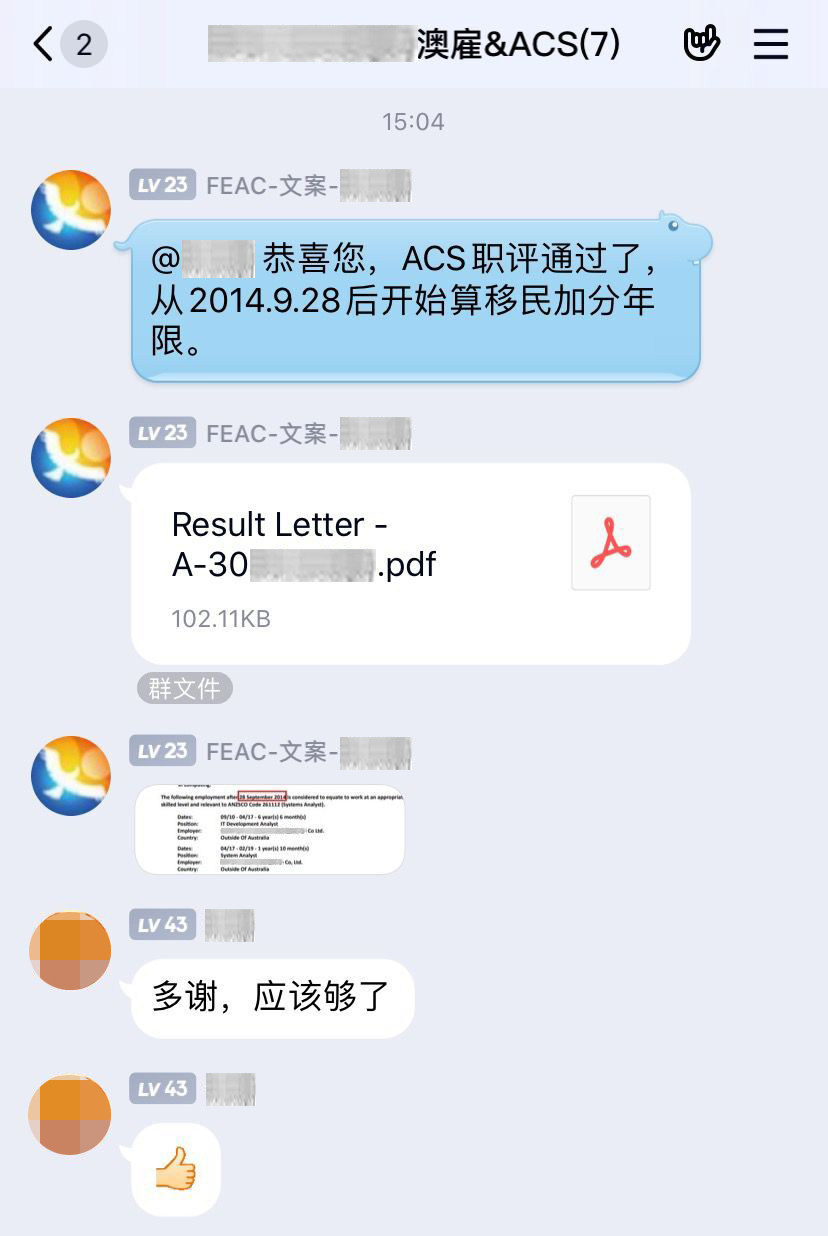Open avatar of the 多谢，应该够了 sender
Image resolution: width=828 pixels, height=1236 pixels.
coord(70,950)
